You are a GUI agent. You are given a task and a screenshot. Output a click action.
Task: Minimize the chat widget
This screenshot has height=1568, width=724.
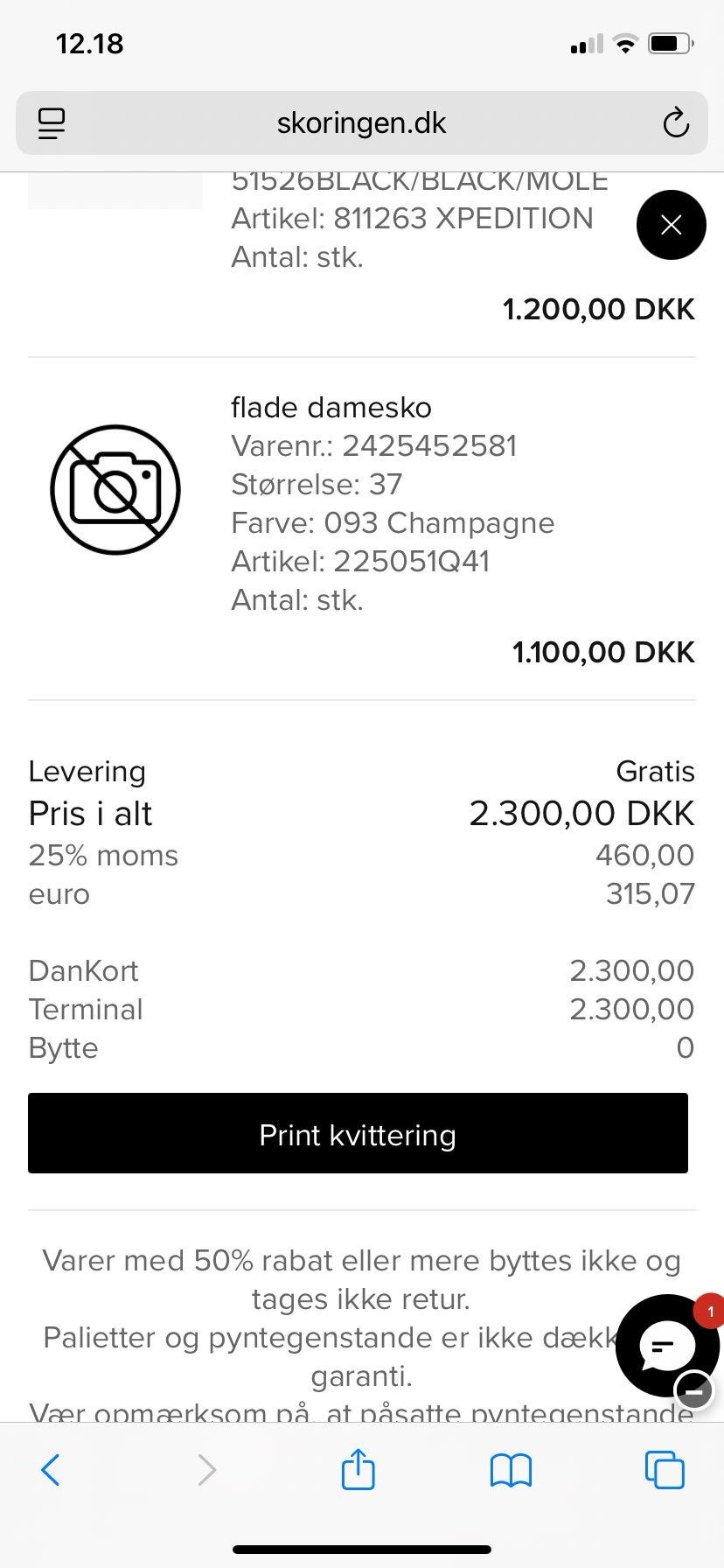pyautogui.click(x=695, y=1389)
